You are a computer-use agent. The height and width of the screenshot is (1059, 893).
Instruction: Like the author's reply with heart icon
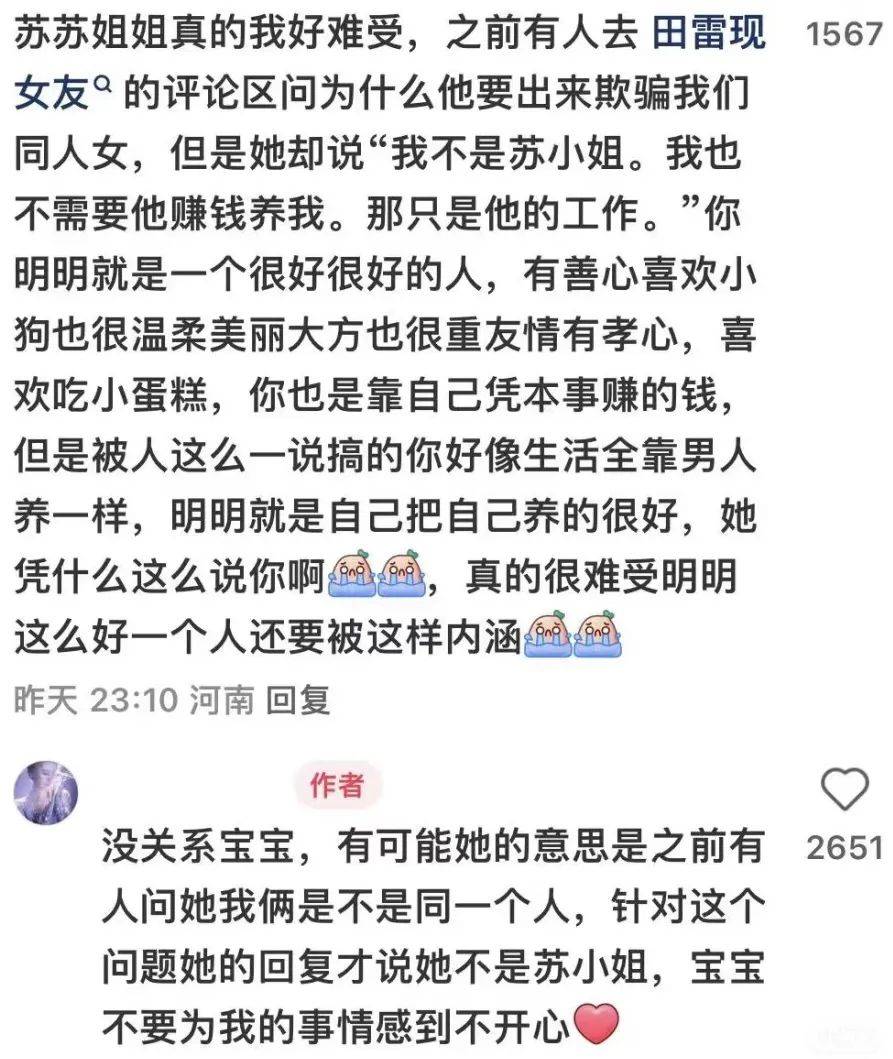point(844,792)
